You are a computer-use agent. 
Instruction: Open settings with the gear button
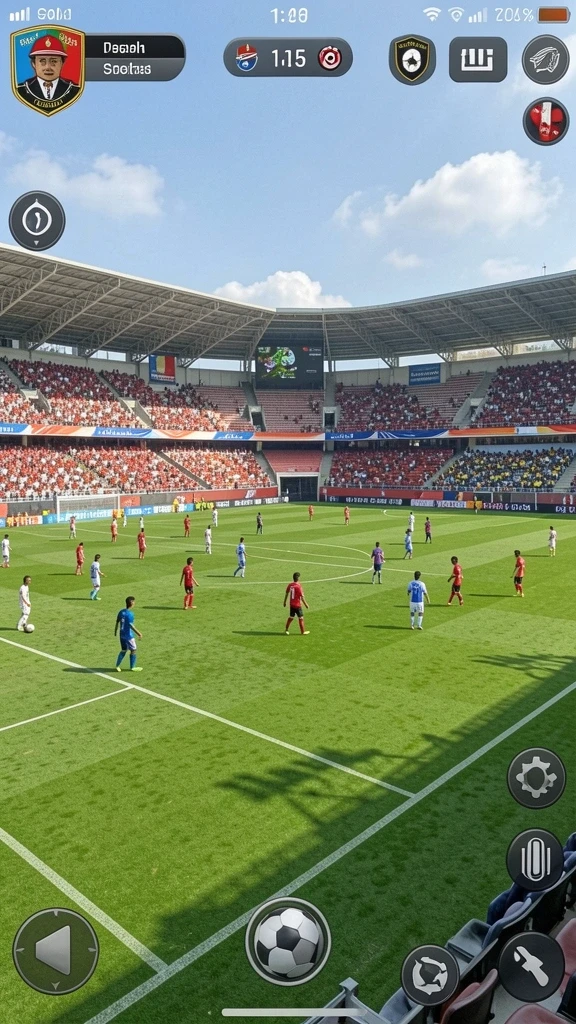click(x=537, y=778)
